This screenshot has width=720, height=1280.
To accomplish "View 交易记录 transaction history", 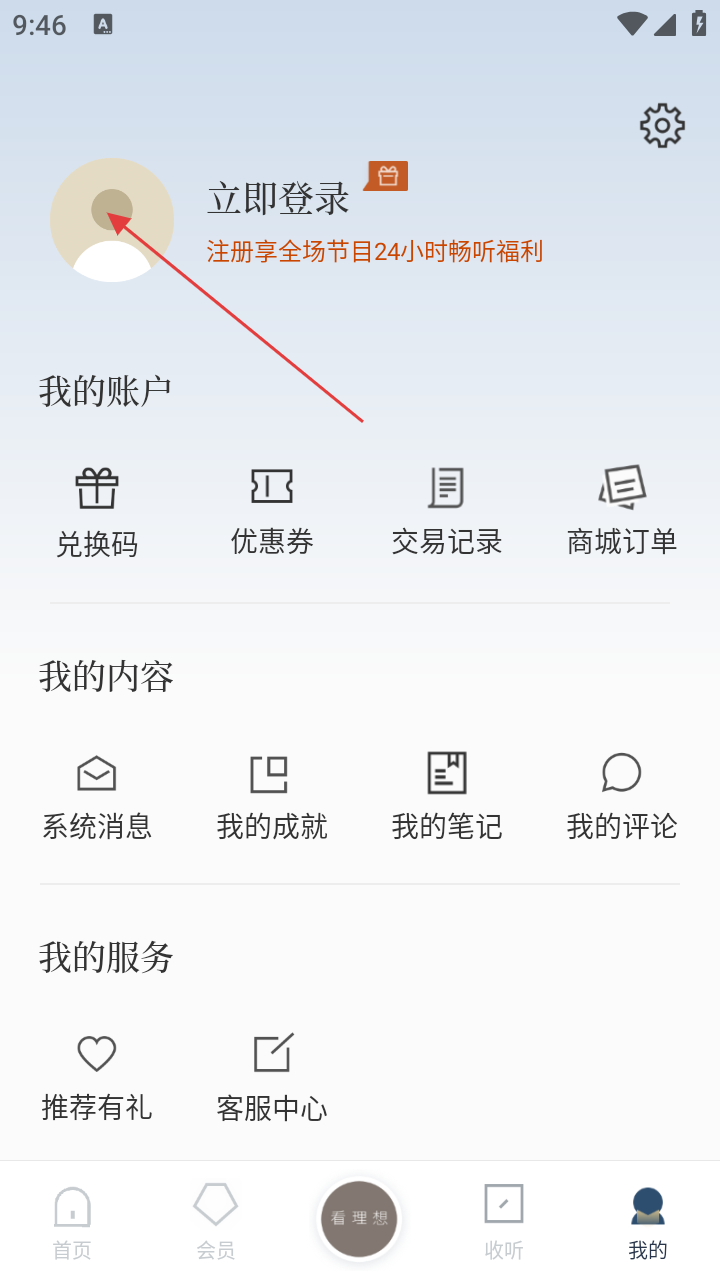I will [447, 512].
